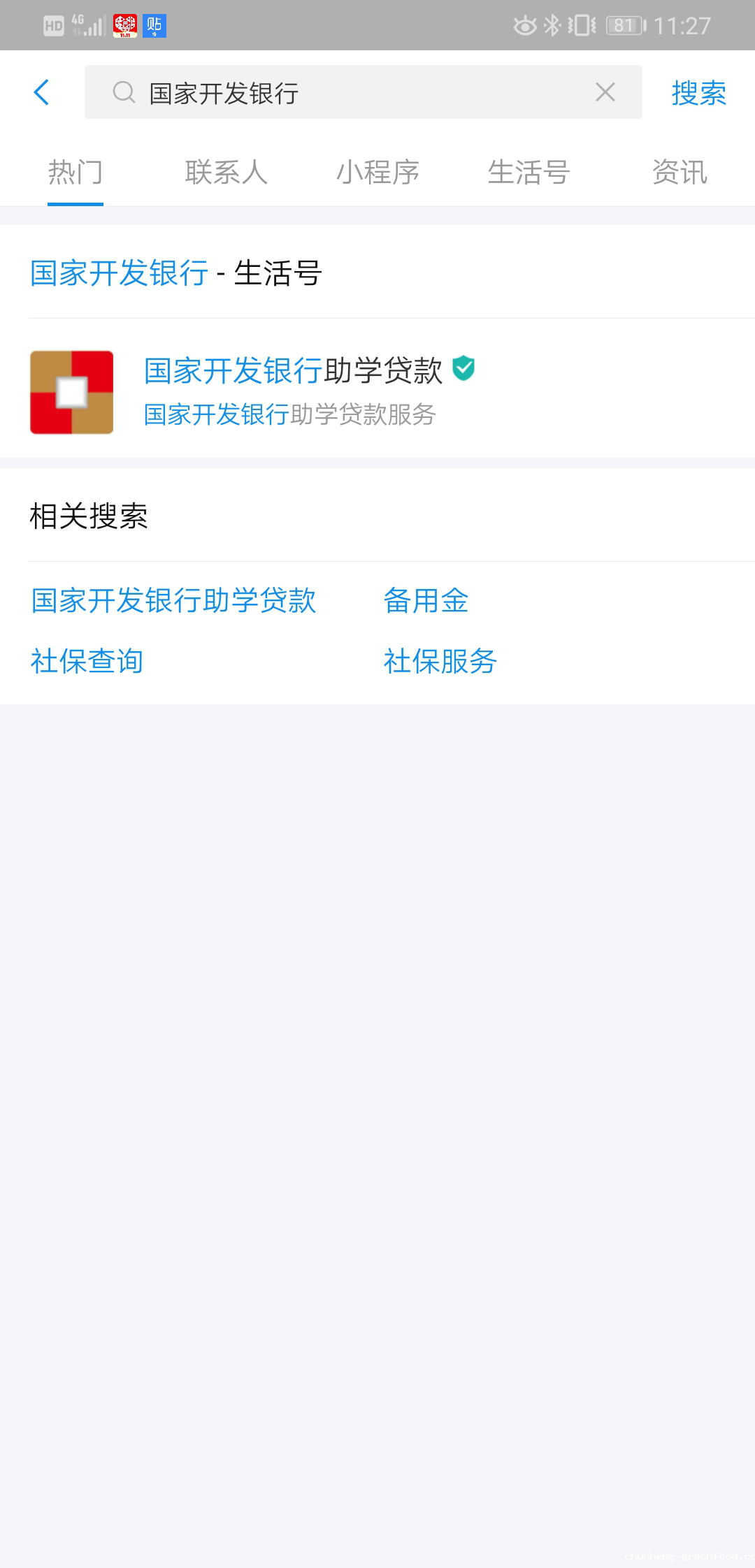
Task: Switch to the 生活号 tab
Action: 528,173
